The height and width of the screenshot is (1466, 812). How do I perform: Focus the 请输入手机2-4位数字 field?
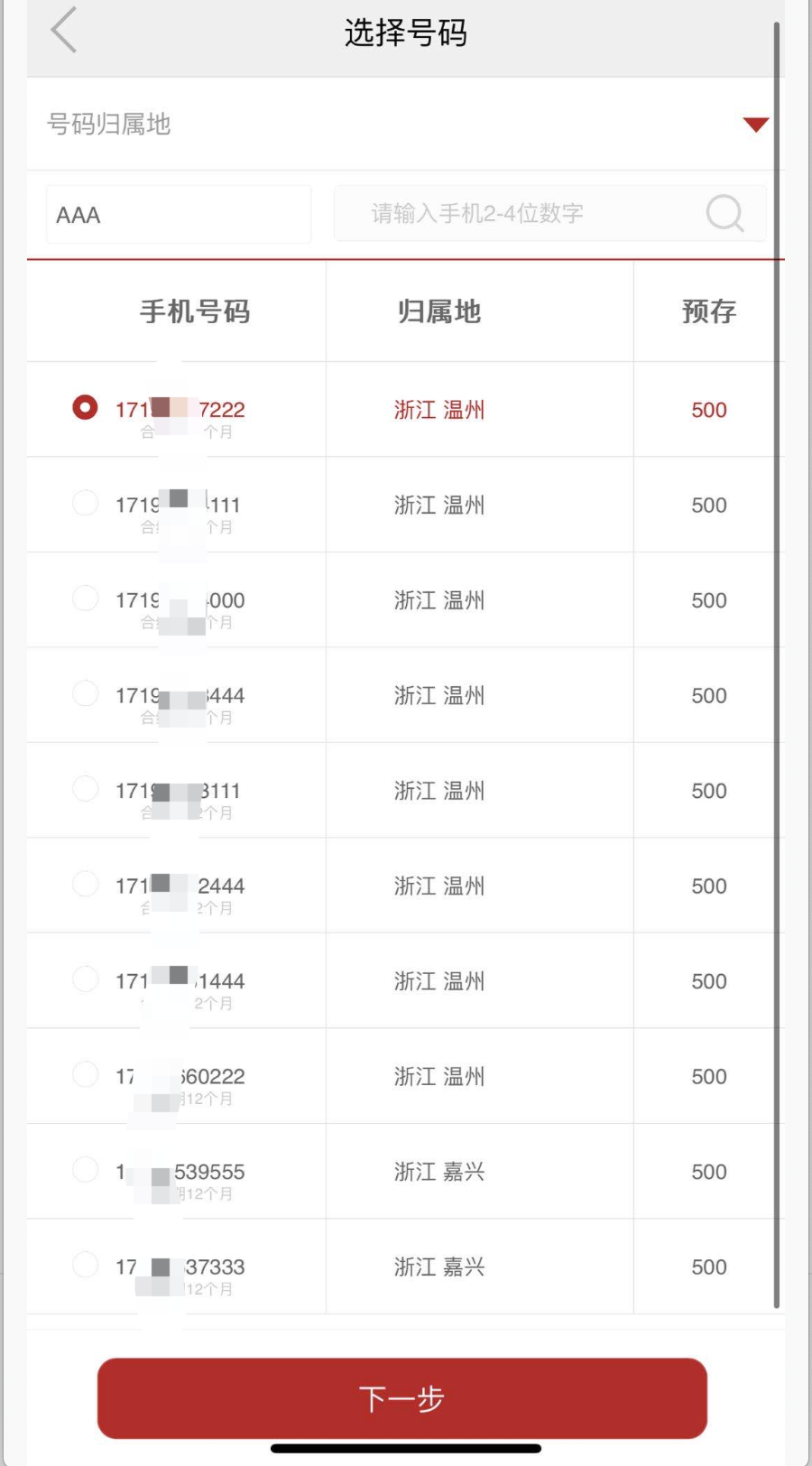[519, 214]
